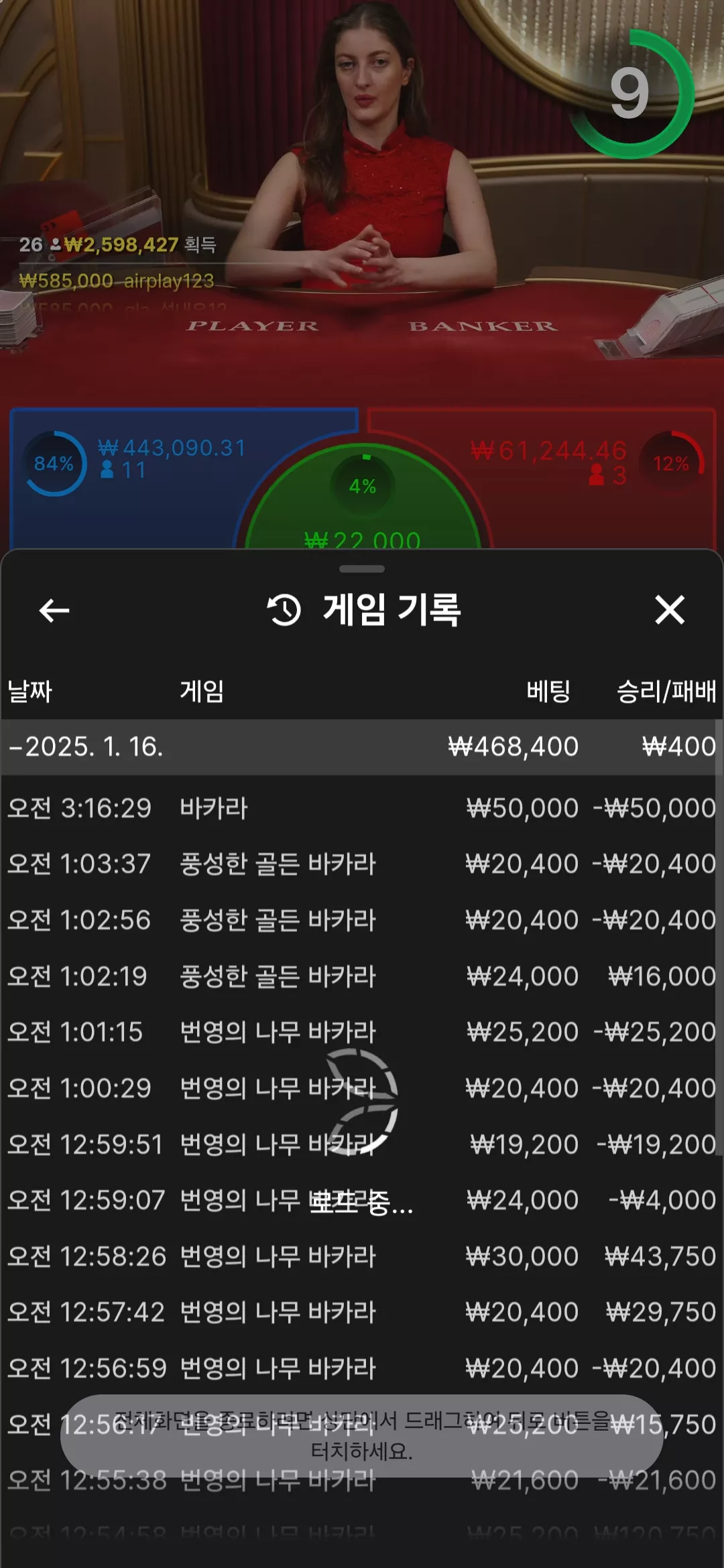Open the 오전 12:56:59 번영의 나무 바카라 record

[x=362, y=1368]
